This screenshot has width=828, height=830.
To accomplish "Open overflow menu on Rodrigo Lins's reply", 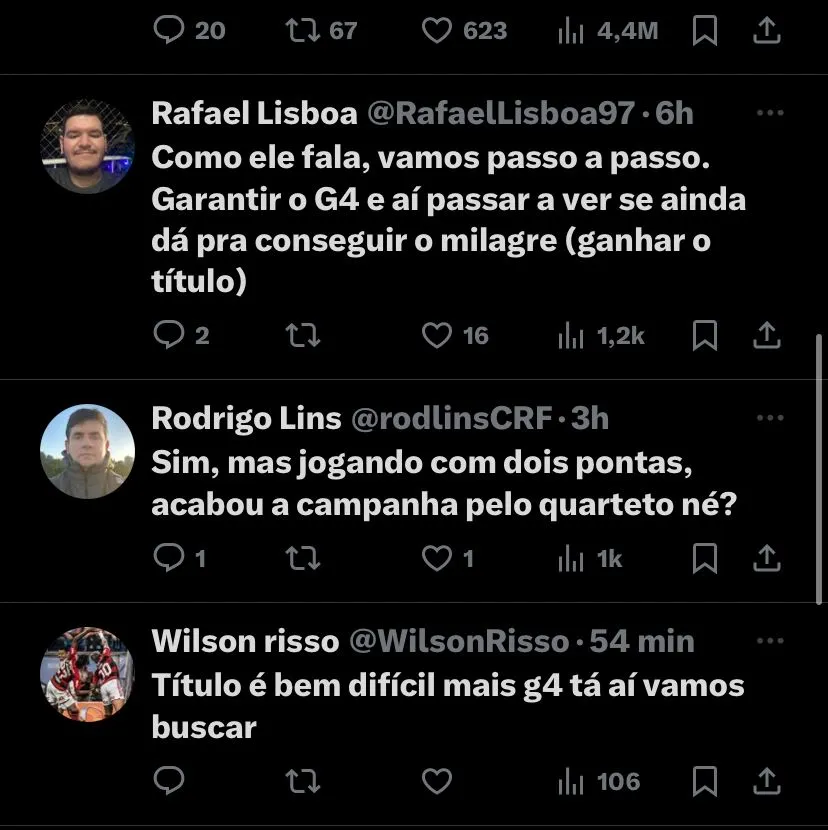I will (x=770, y=418).
